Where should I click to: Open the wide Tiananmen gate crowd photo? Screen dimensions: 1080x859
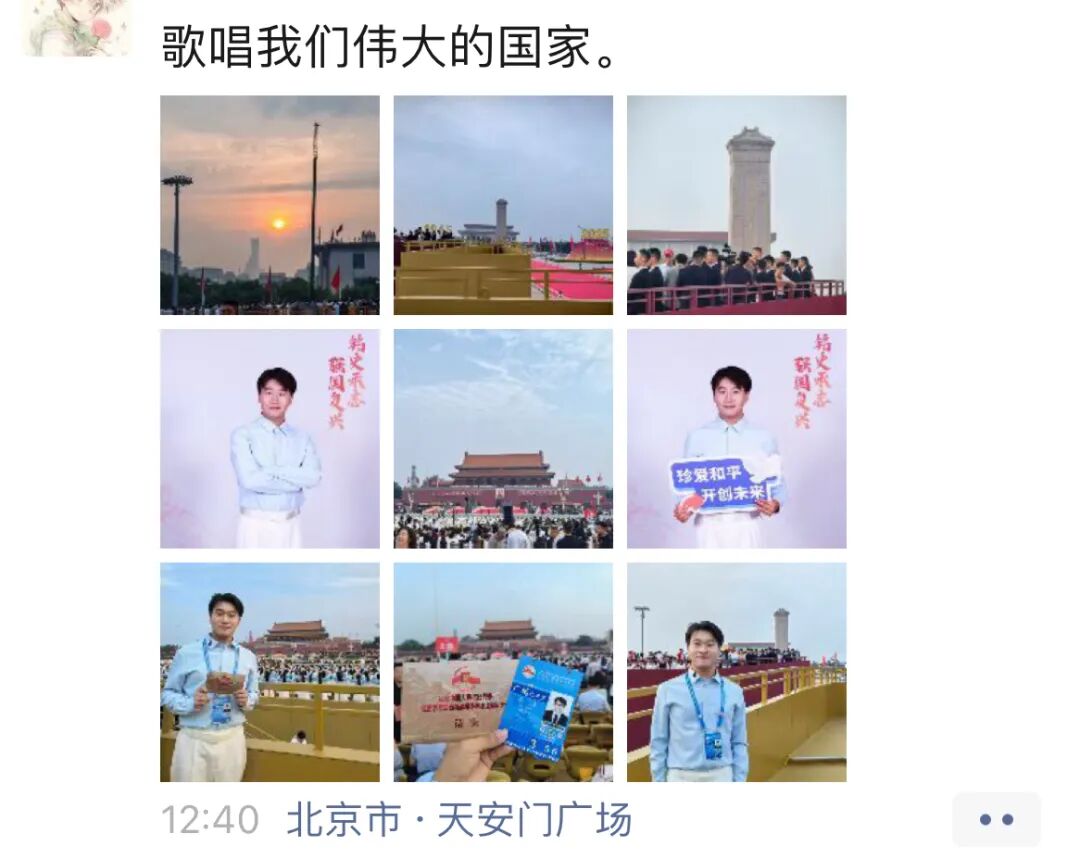503,438
